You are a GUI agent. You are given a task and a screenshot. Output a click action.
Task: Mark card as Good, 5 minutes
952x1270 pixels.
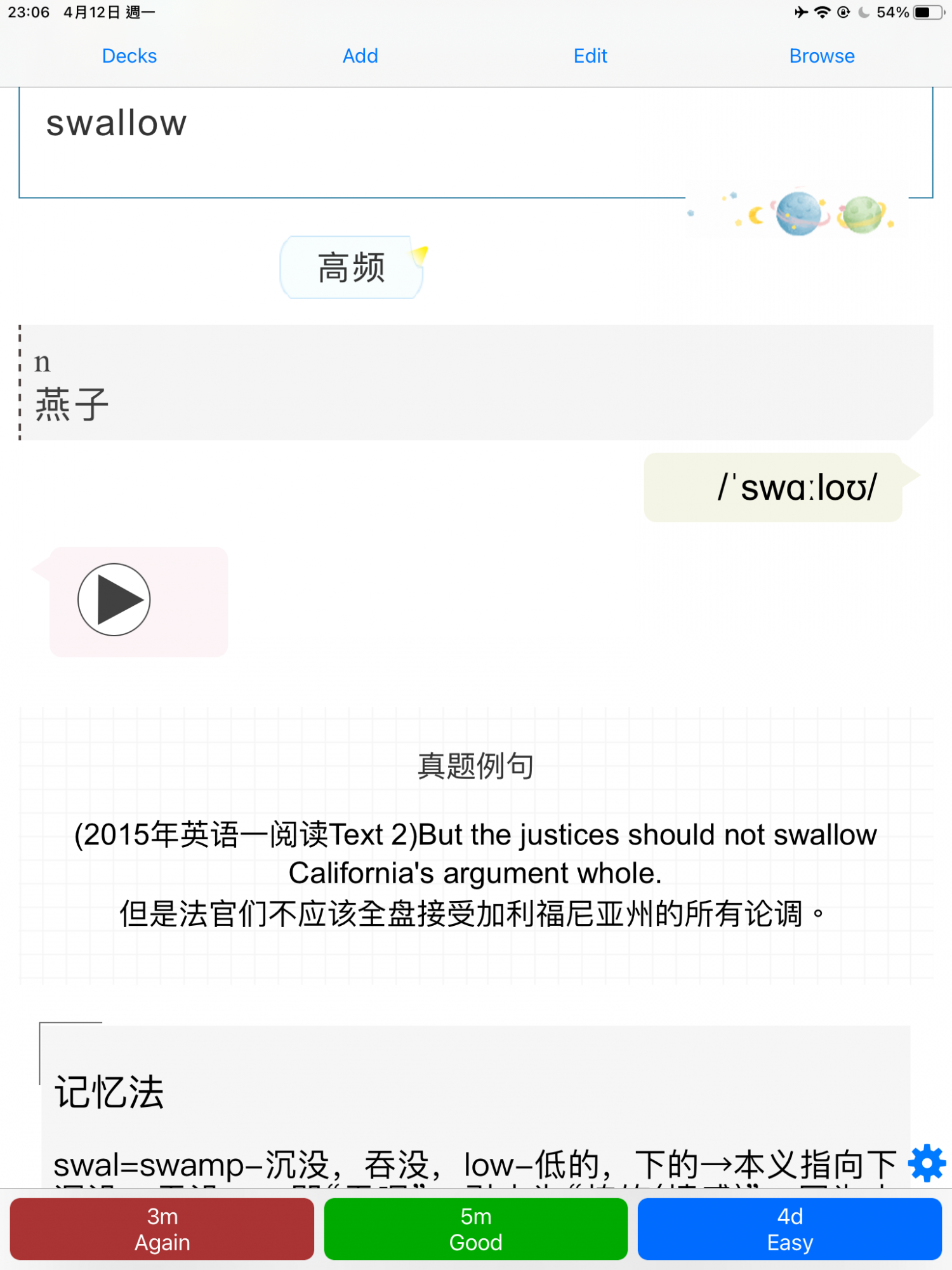coord(475,1229)
